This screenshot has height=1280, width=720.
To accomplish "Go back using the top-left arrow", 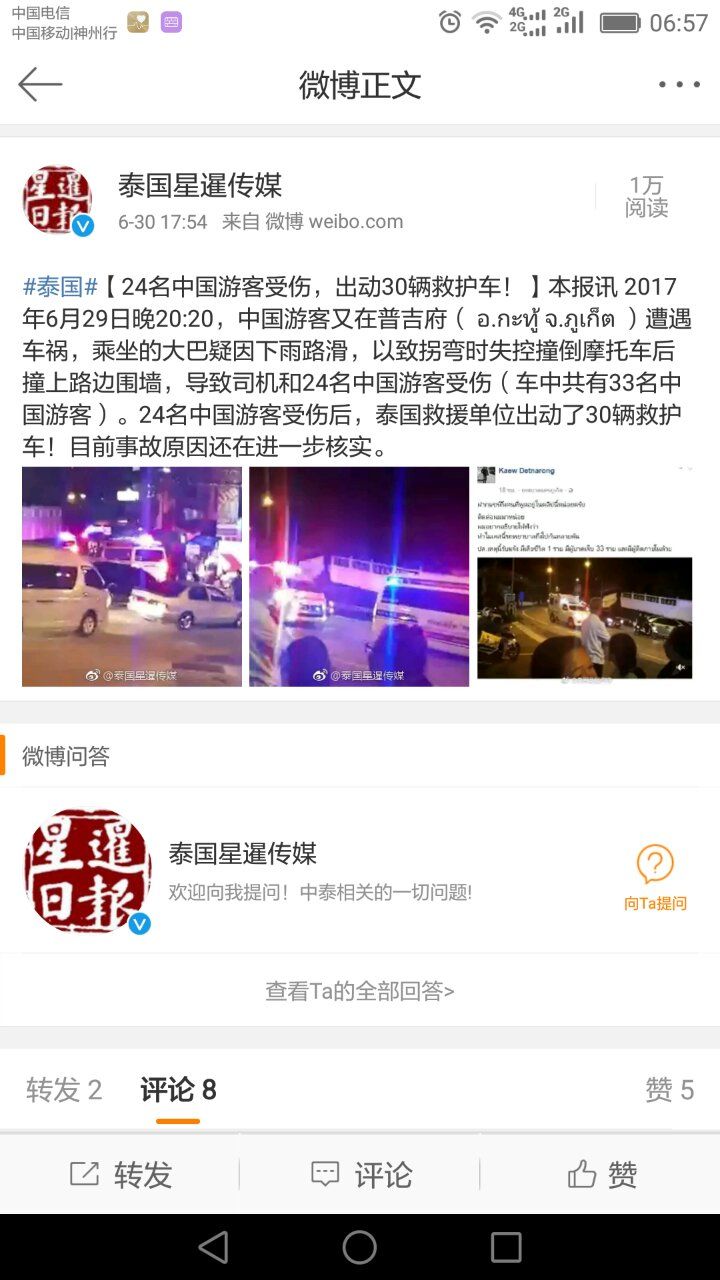I will 40,85.
